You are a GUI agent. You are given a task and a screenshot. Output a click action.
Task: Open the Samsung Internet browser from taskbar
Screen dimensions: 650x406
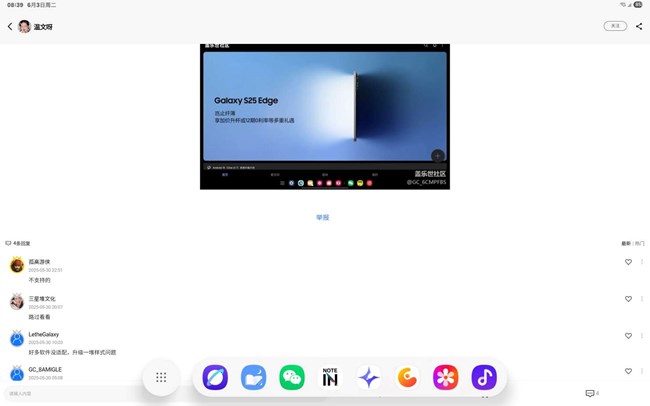pyautogui.click(x=215, y=377)
